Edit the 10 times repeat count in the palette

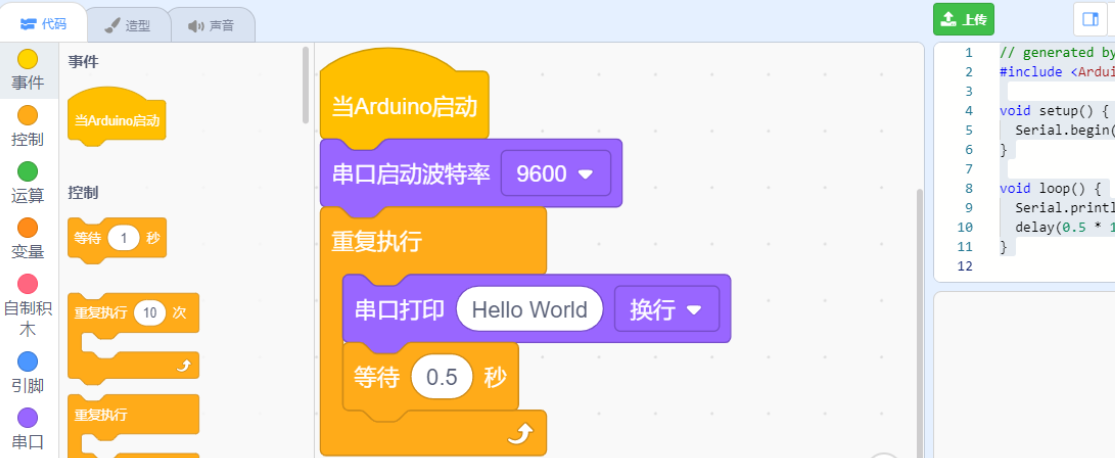pos(151,312)
